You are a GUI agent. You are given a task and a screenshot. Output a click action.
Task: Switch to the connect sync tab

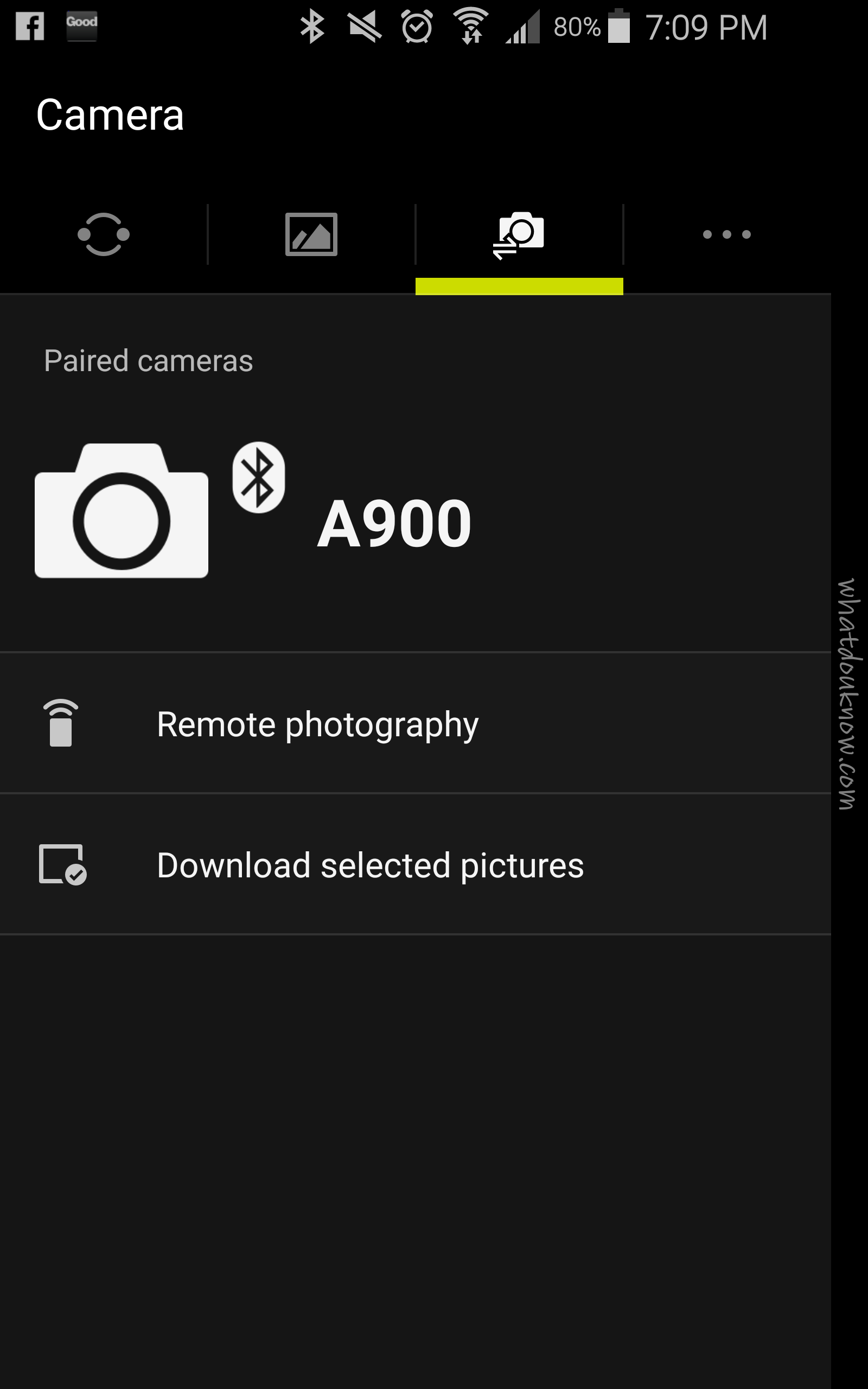(x=103, y=234)
